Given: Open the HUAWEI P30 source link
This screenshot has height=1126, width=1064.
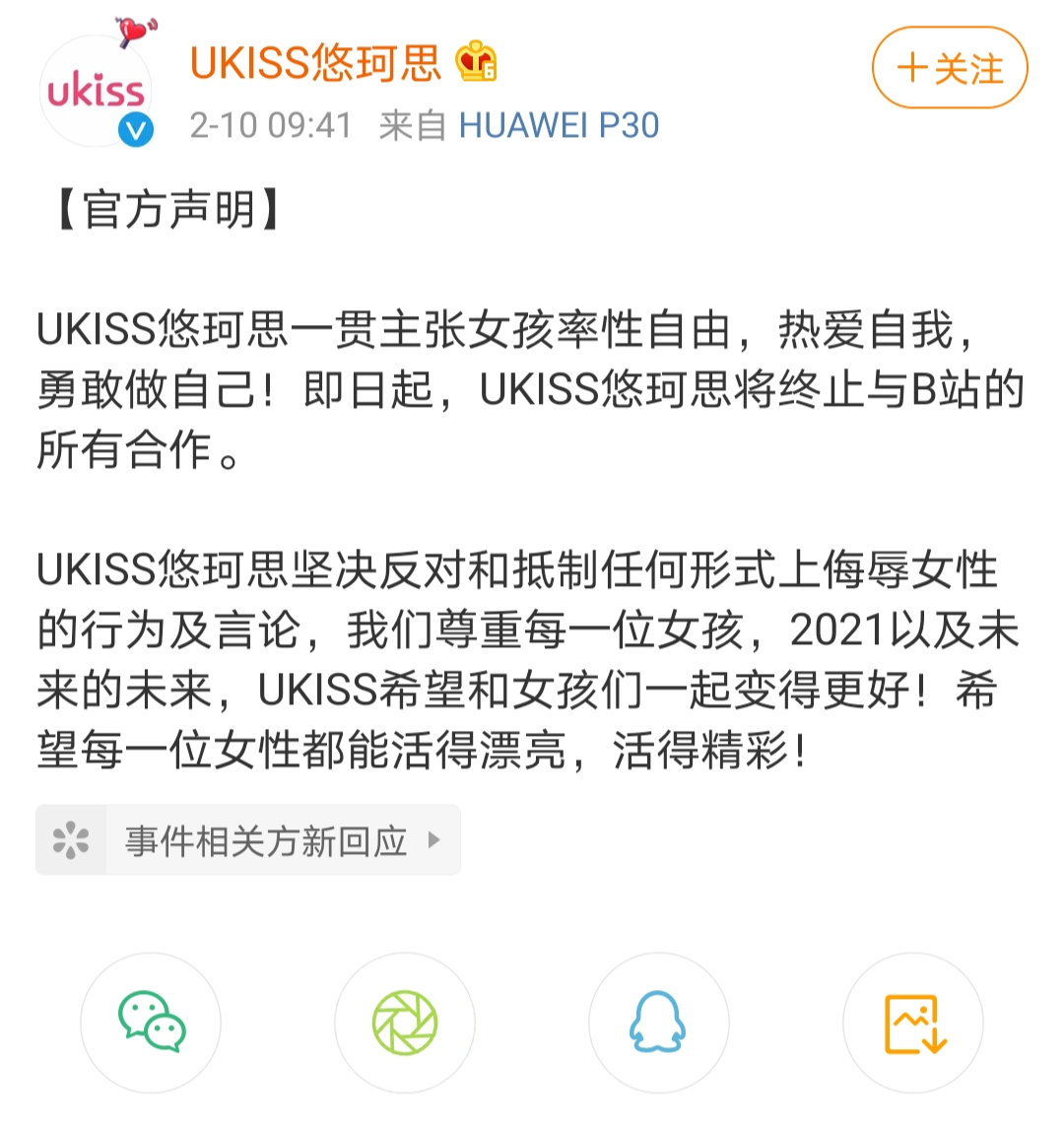Looking at the screenshot, I should [559, 126].
